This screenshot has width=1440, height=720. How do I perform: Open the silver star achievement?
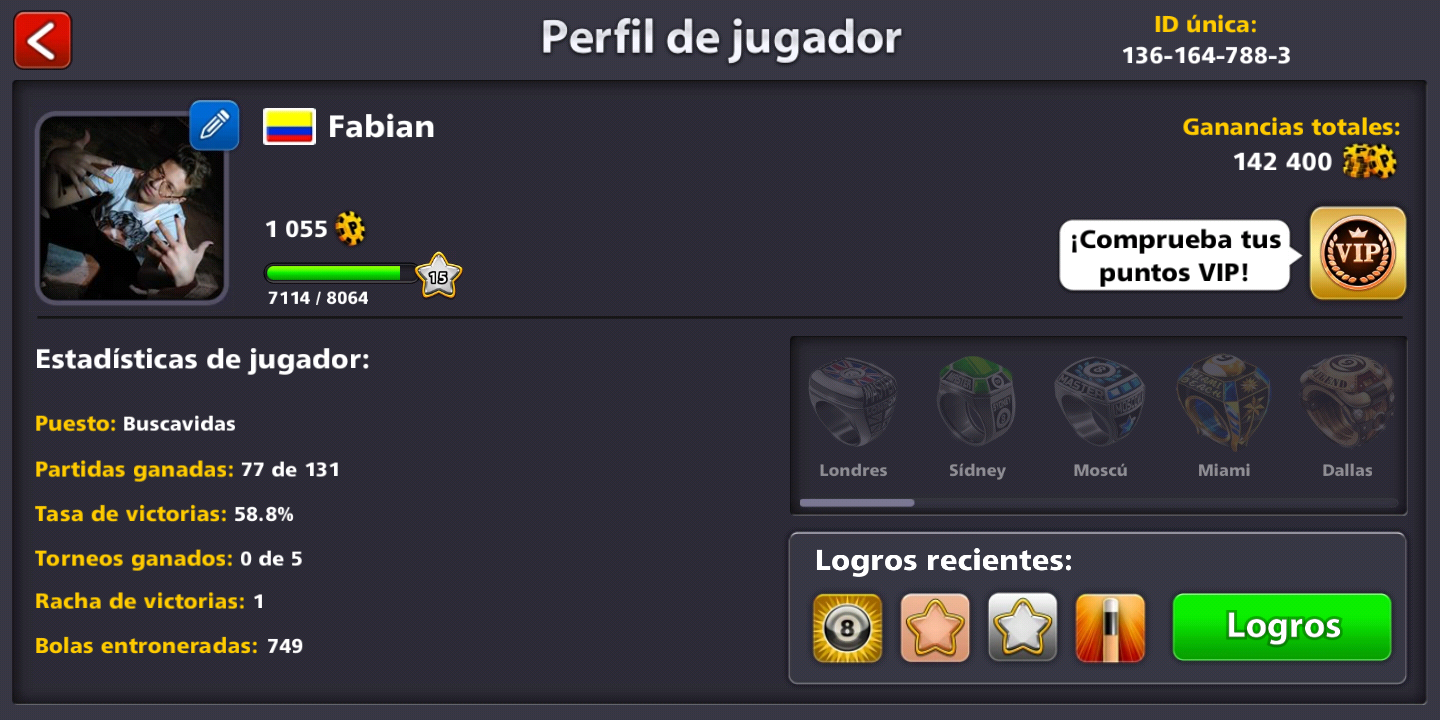pyautogui.click(x=1022, y=628)
